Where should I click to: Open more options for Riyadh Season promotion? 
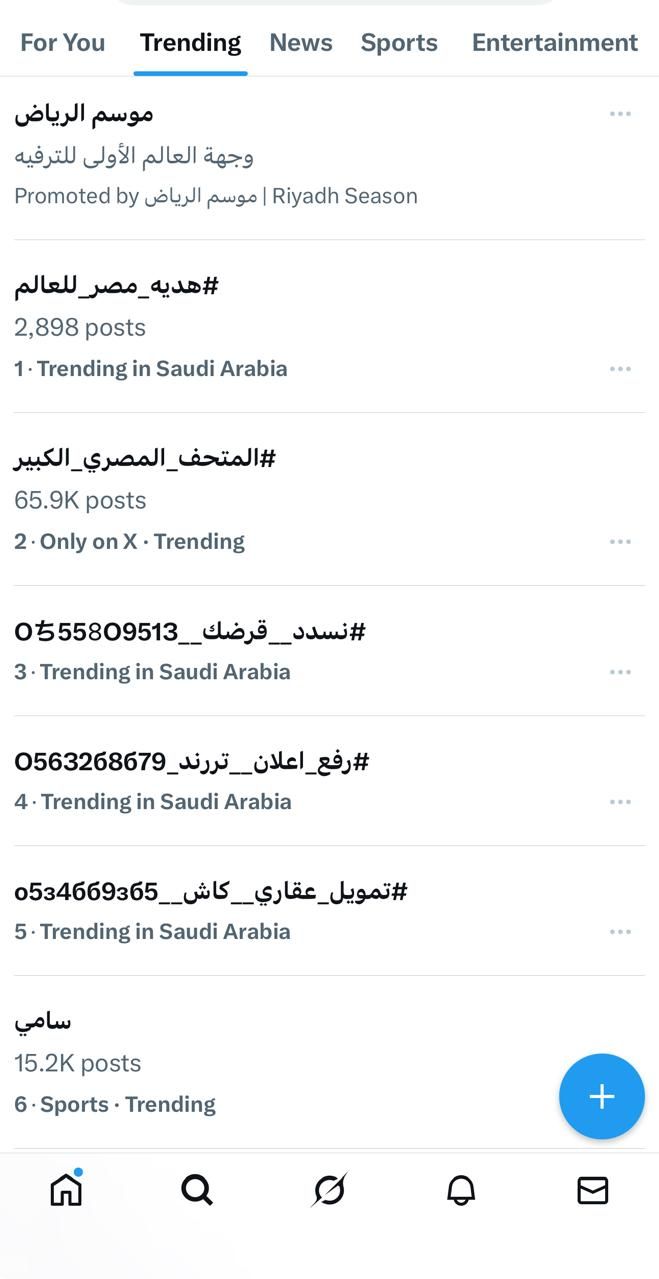click(620, 114)
